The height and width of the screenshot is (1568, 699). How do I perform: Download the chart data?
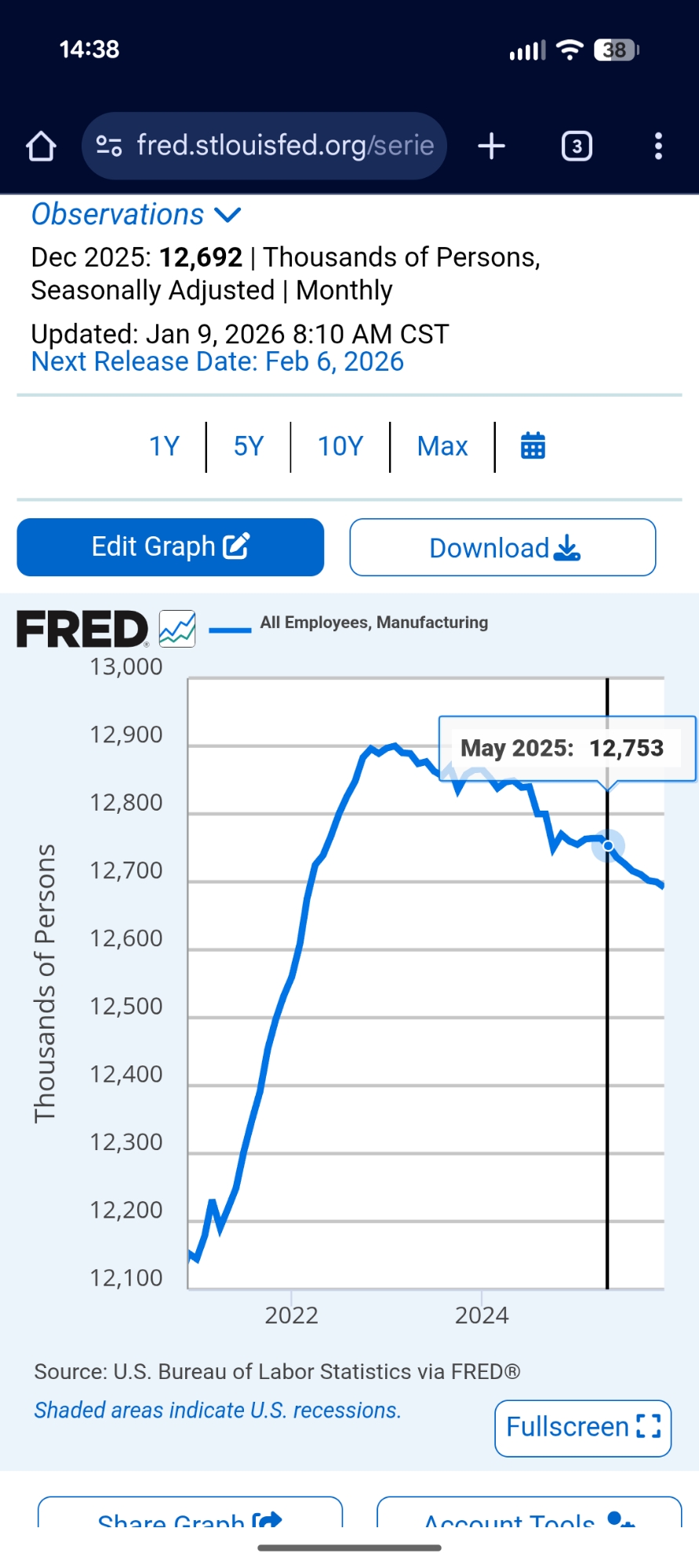point(503,547)
